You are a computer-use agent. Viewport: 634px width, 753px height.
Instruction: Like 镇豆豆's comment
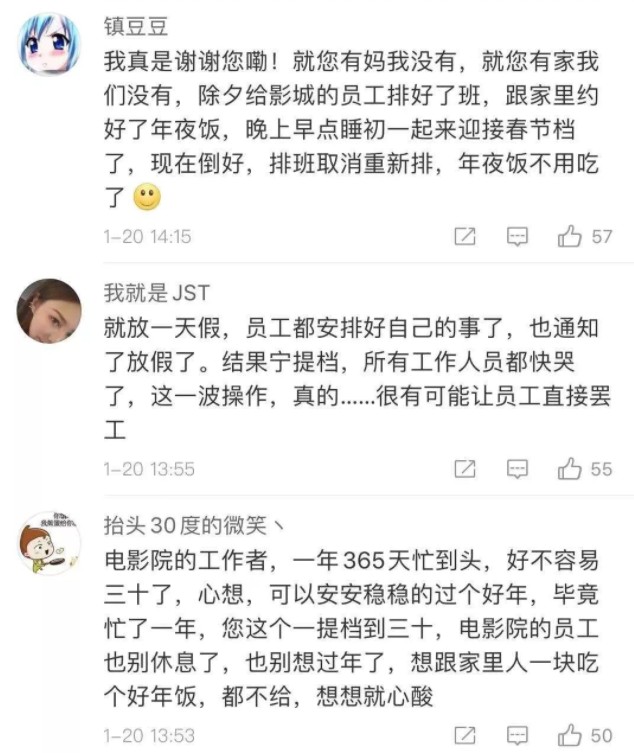[x=570, y=237]
